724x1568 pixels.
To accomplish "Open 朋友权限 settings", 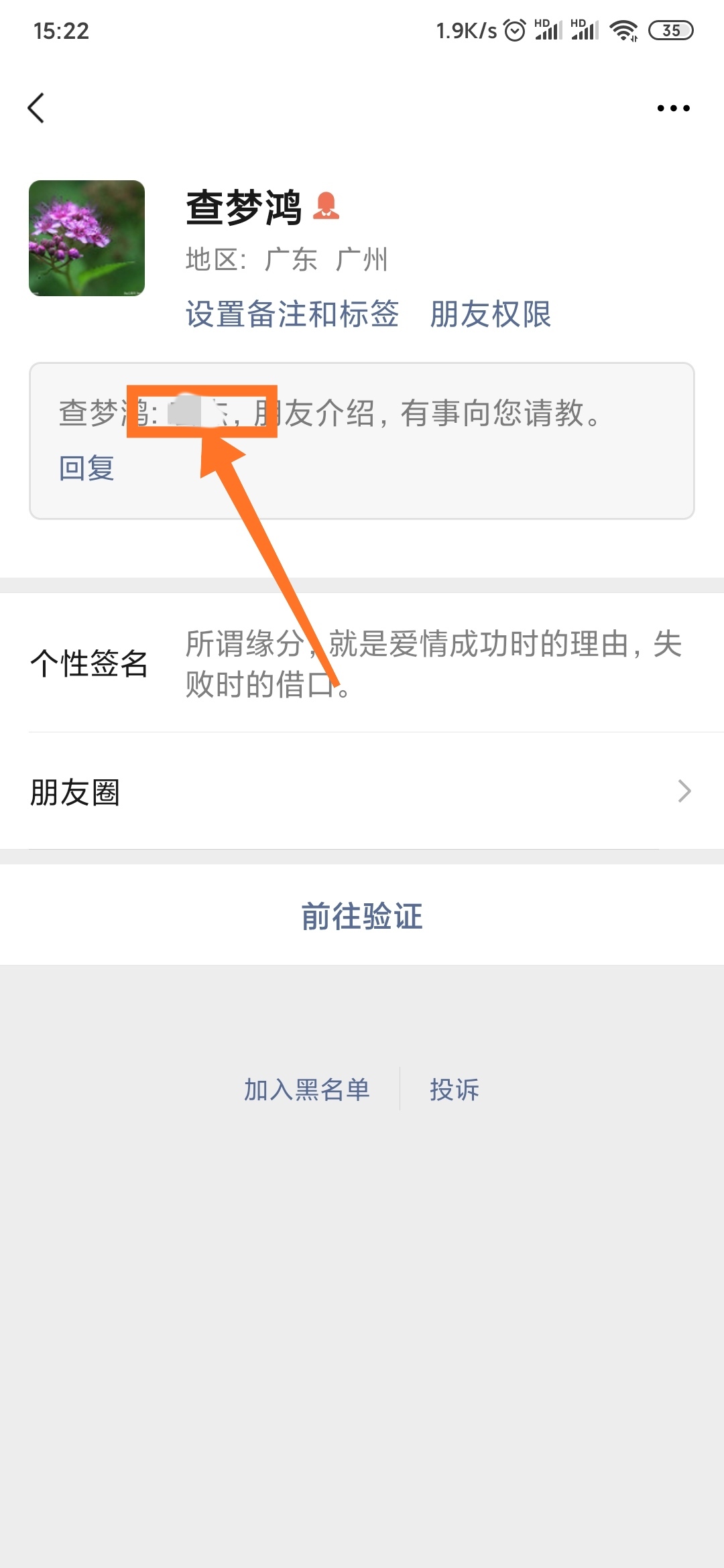I will point(490,314).
